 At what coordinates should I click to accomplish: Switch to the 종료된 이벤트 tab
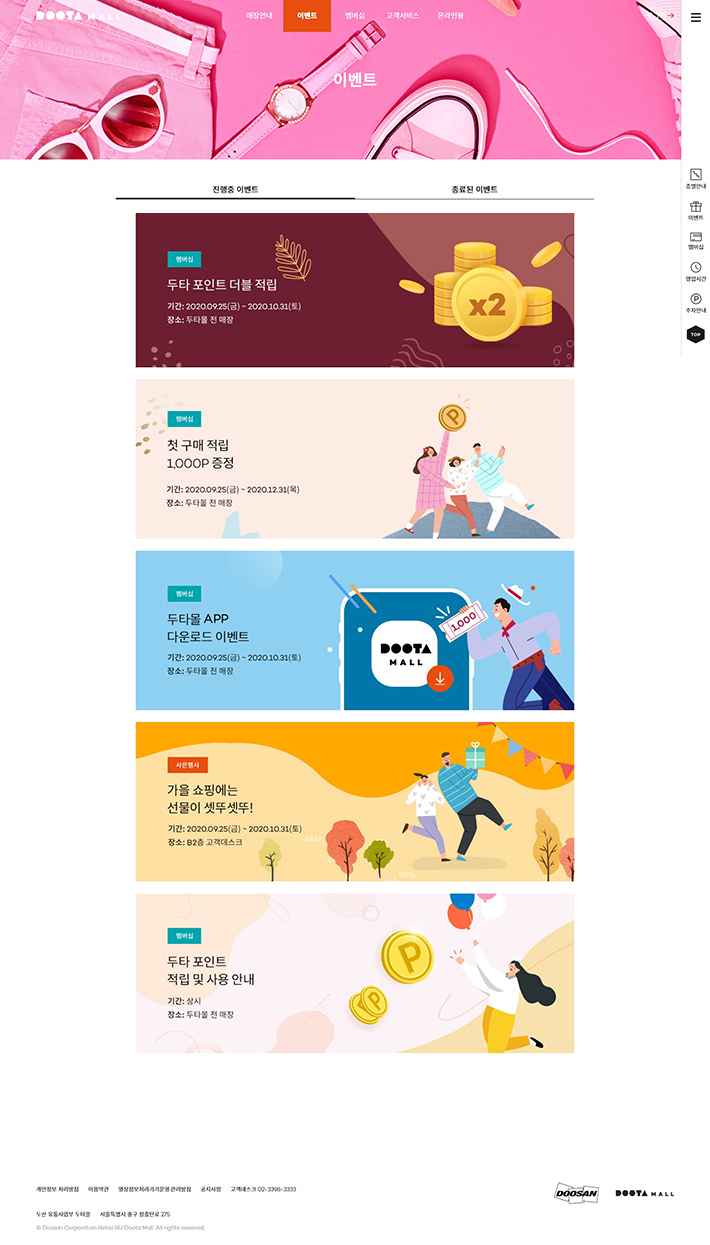coord(474,189)
